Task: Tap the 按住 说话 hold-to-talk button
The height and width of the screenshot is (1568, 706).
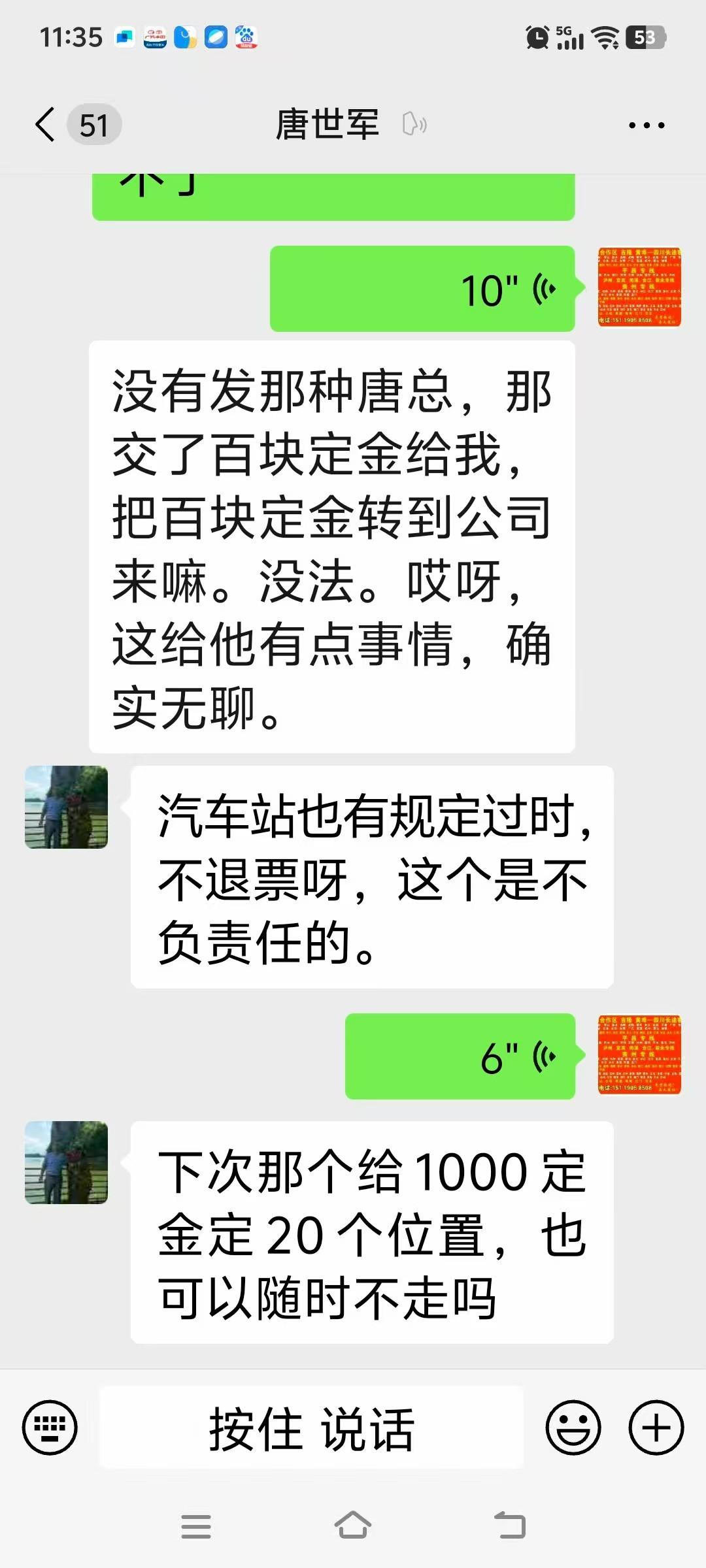Action: (x=311, y=1428)
